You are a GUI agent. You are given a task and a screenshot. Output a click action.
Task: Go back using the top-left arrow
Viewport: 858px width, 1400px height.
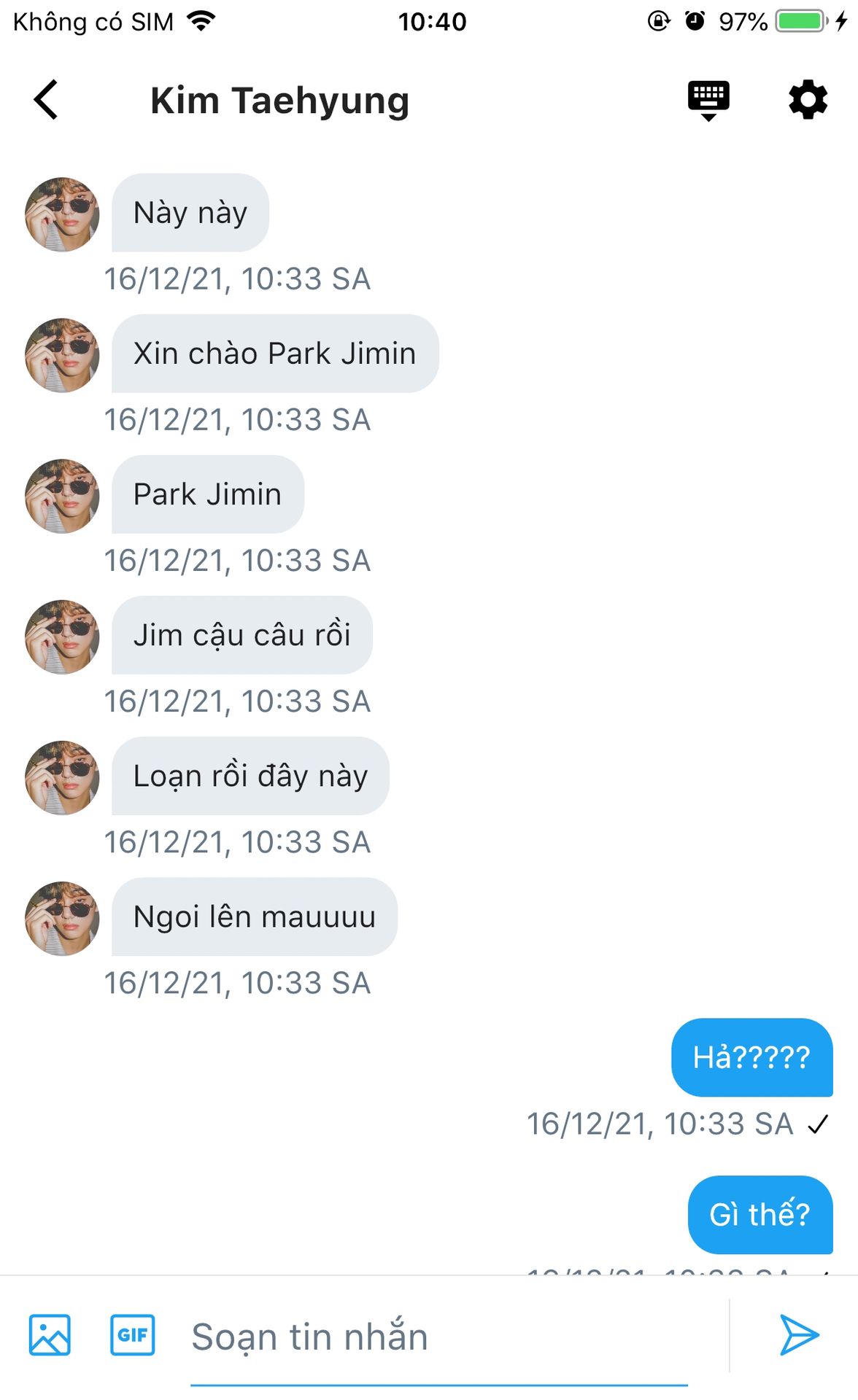(45, 99)
